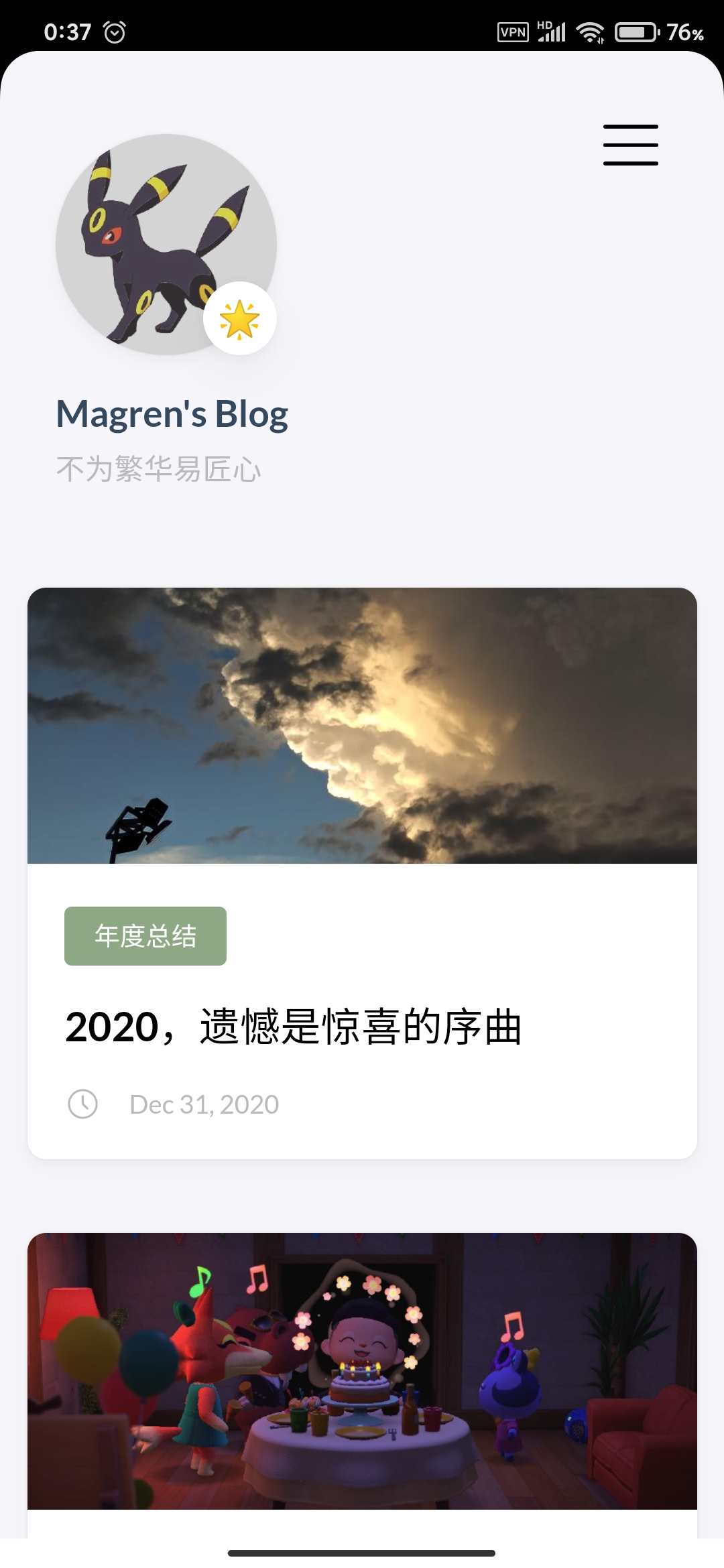This screenshot has height=1568, width=724.
Task: Select the 年度总结 category tag
Action: 145,935
